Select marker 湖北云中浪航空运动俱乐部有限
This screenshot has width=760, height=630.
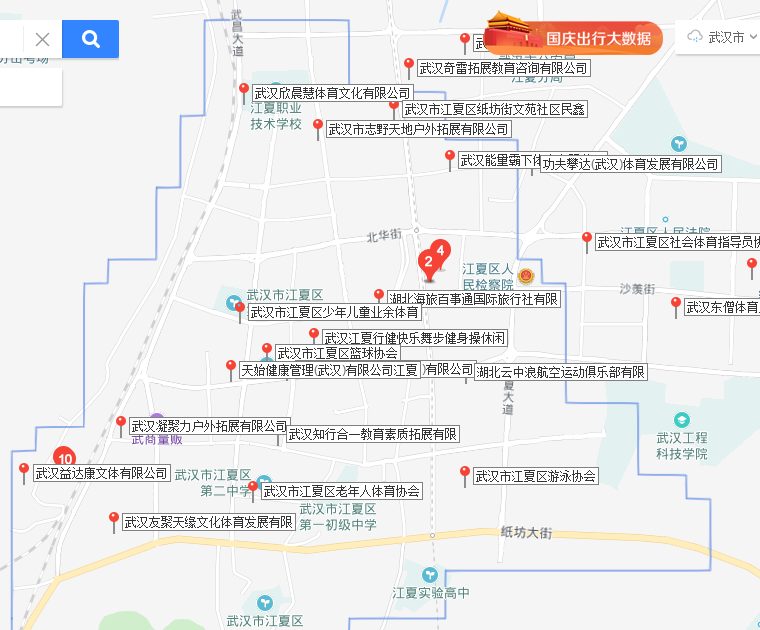tap(560, 372)
